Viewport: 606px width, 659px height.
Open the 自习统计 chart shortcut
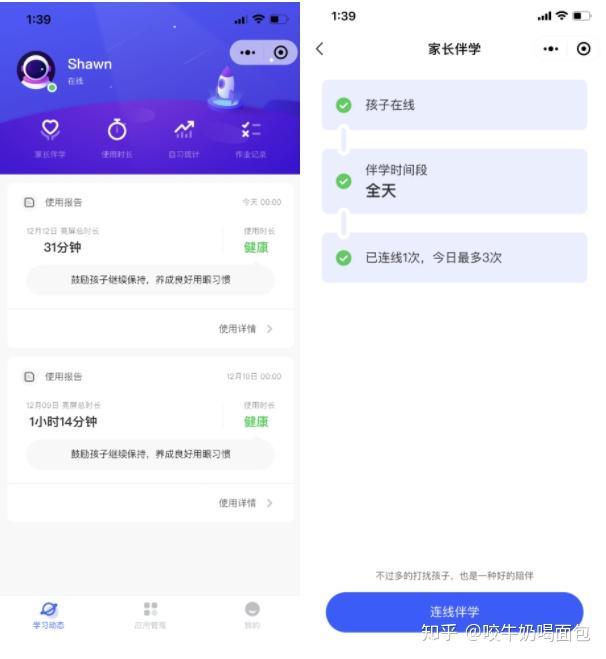[184, 138]
